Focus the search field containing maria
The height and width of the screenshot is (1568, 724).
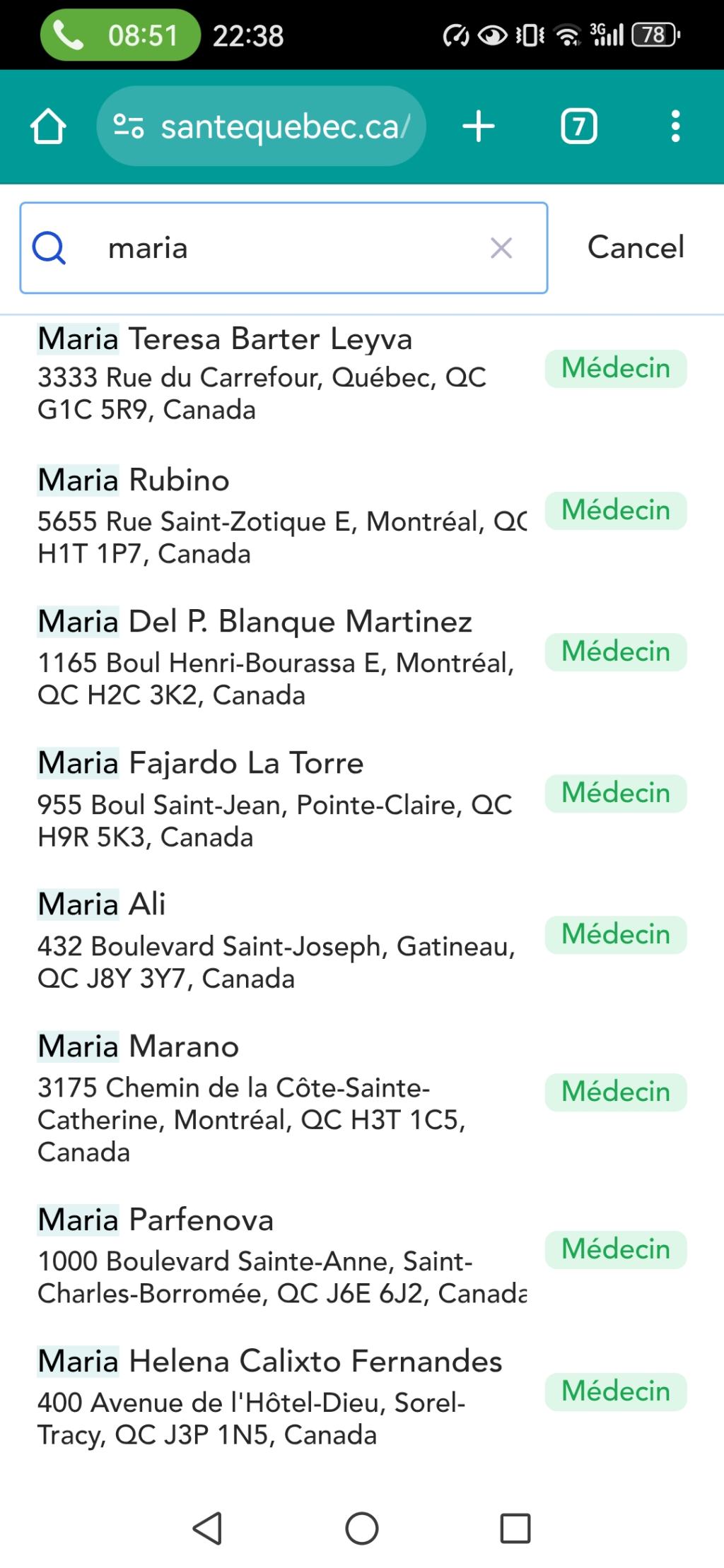pos(283,248)
